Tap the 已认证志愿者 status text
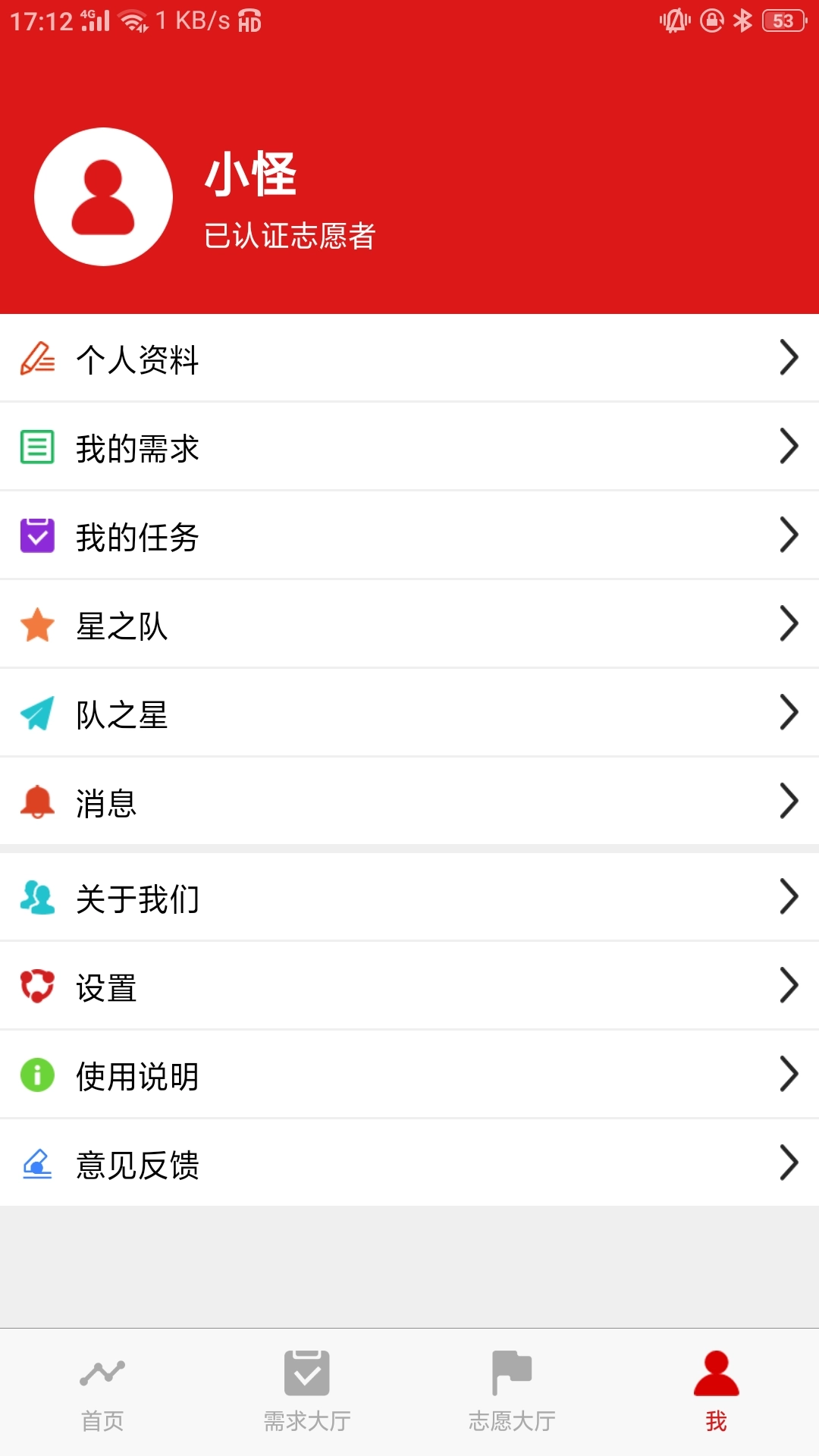The height and width of the screenshot is (1456, 819). pos(291,236)
